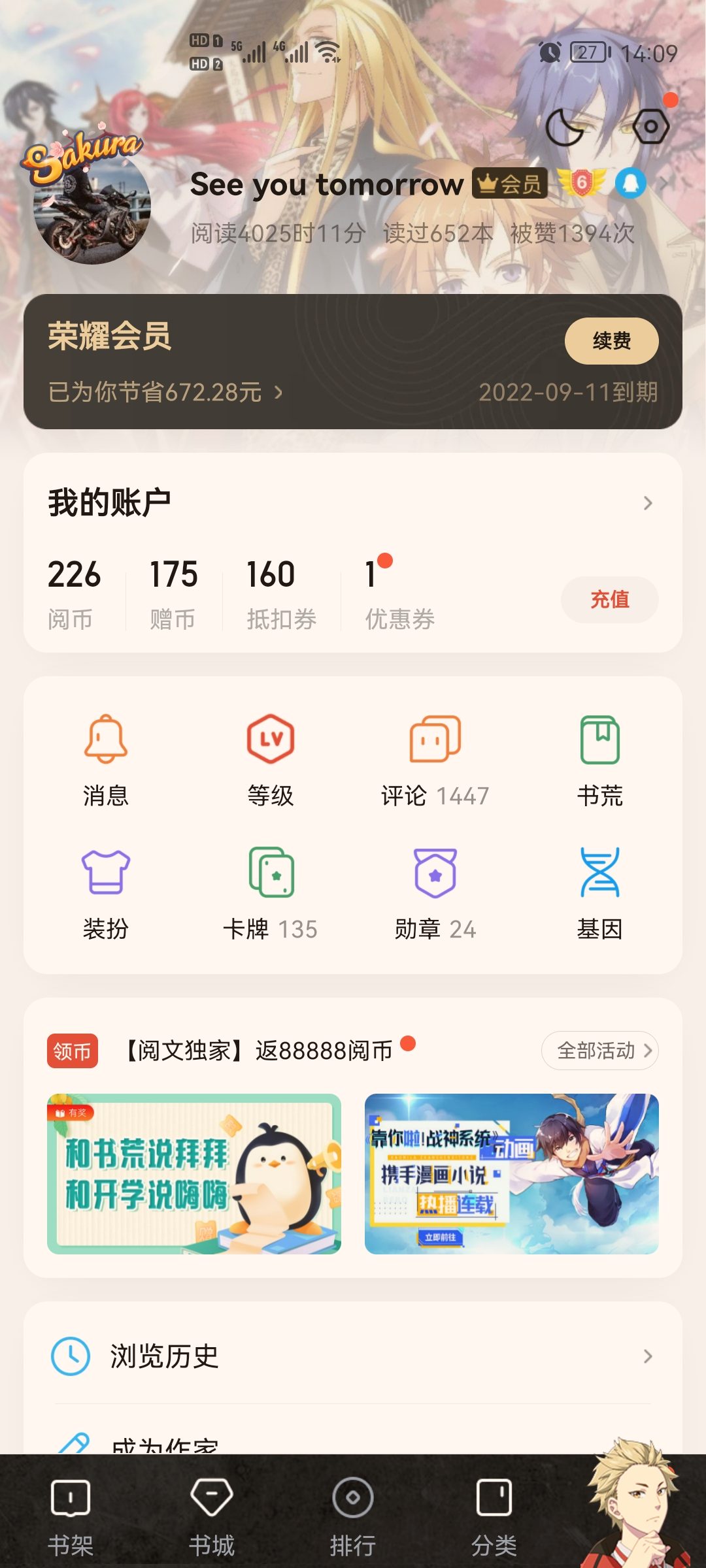
Task: View 优惠券 coupons
Action: pos(400,593)
